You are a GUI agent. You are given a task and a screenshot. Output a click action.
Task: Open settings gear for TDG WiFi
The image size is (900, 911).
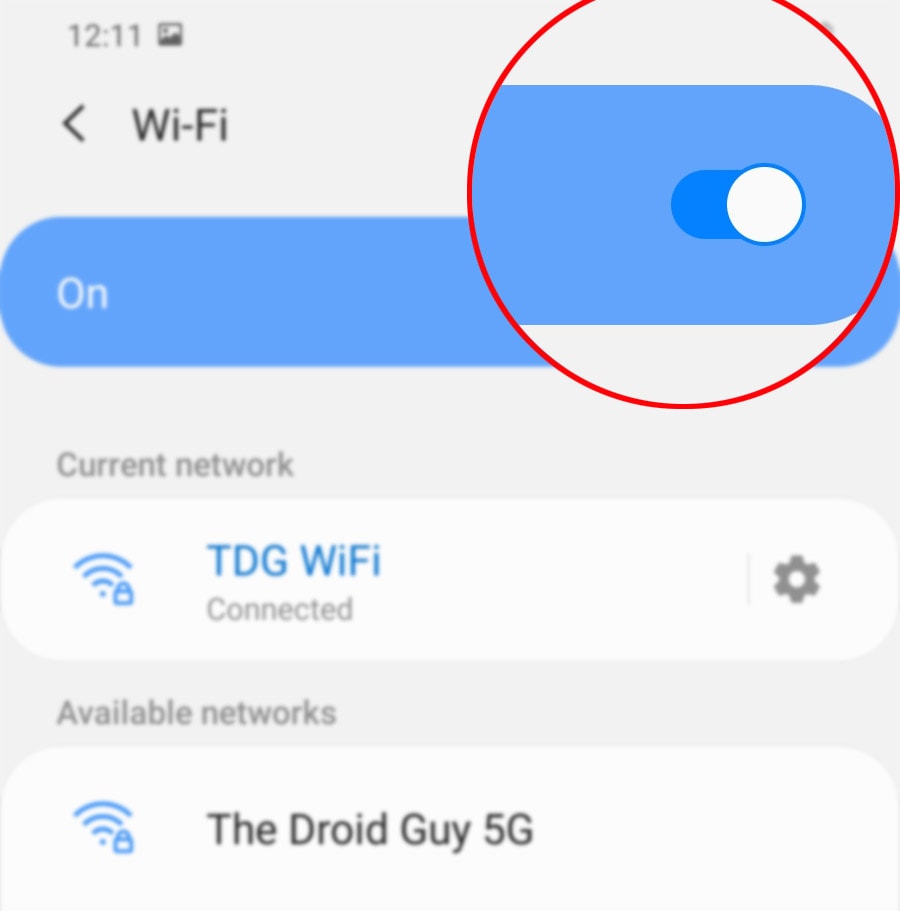click(797, 580)
